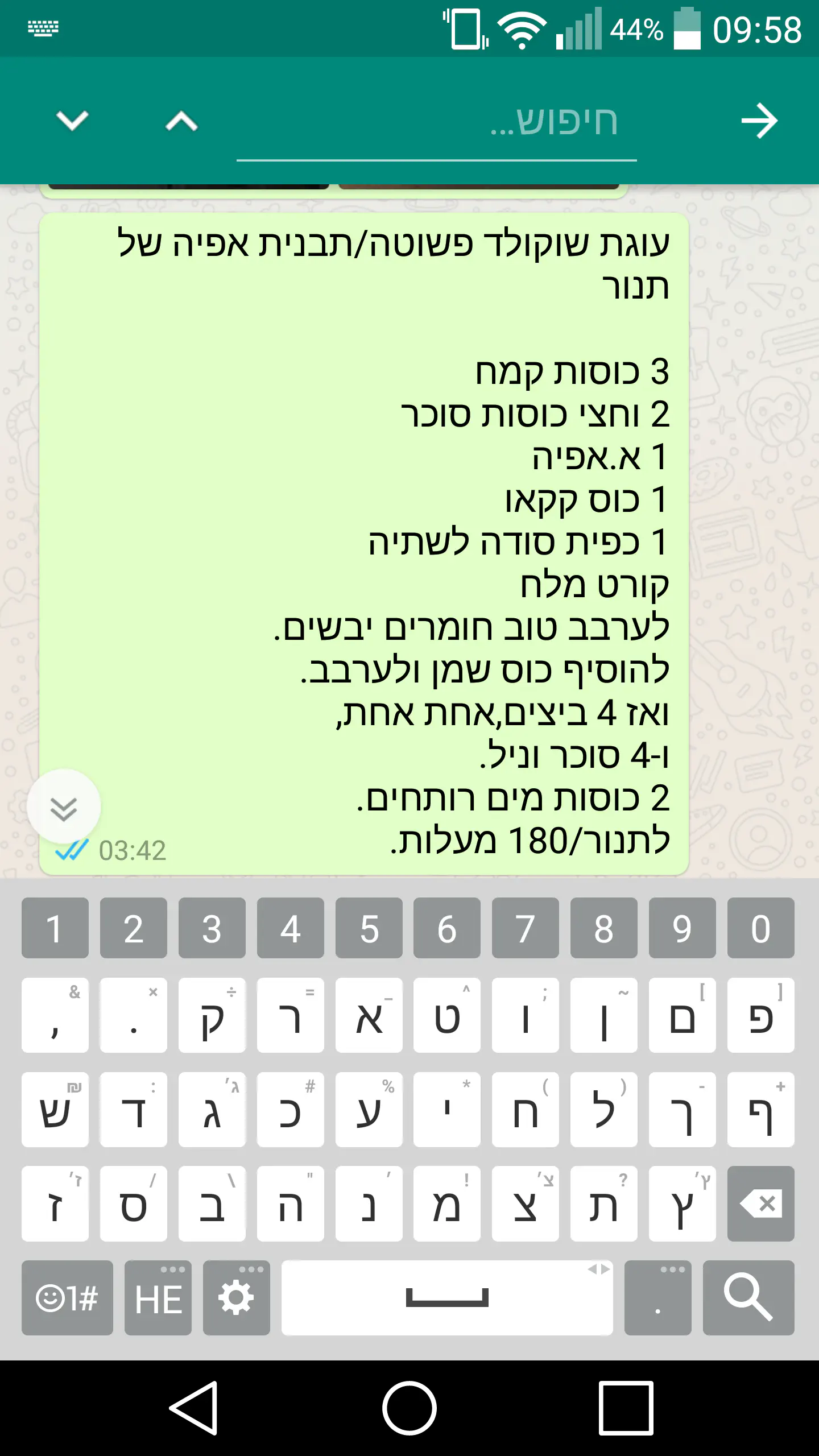Tap the back arrow to exit search
The height and width of the screenshot is (1456, 819).
pos(759,121)
